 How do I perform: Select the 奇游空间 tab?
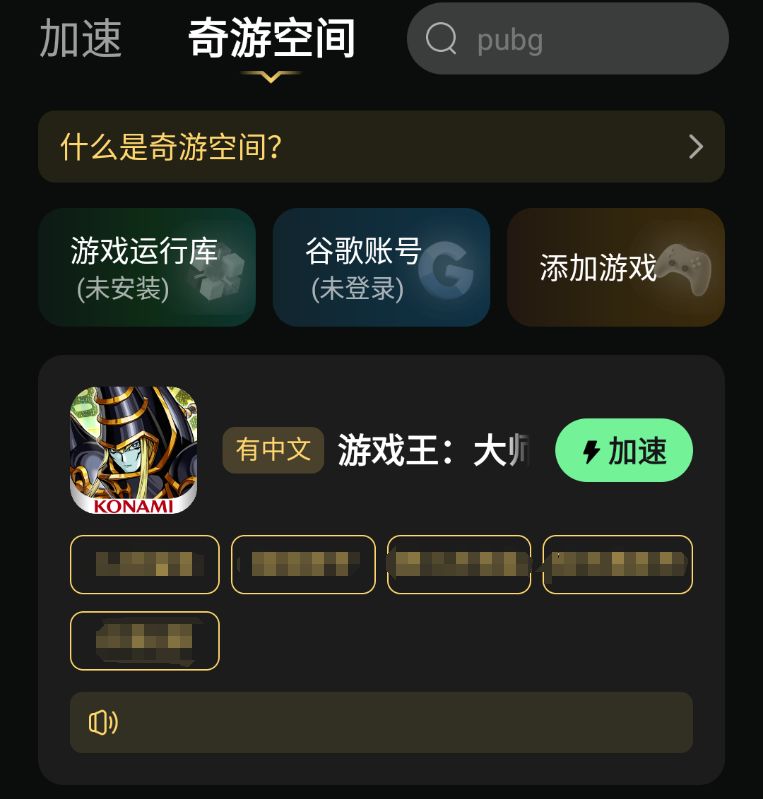(269, 38)
